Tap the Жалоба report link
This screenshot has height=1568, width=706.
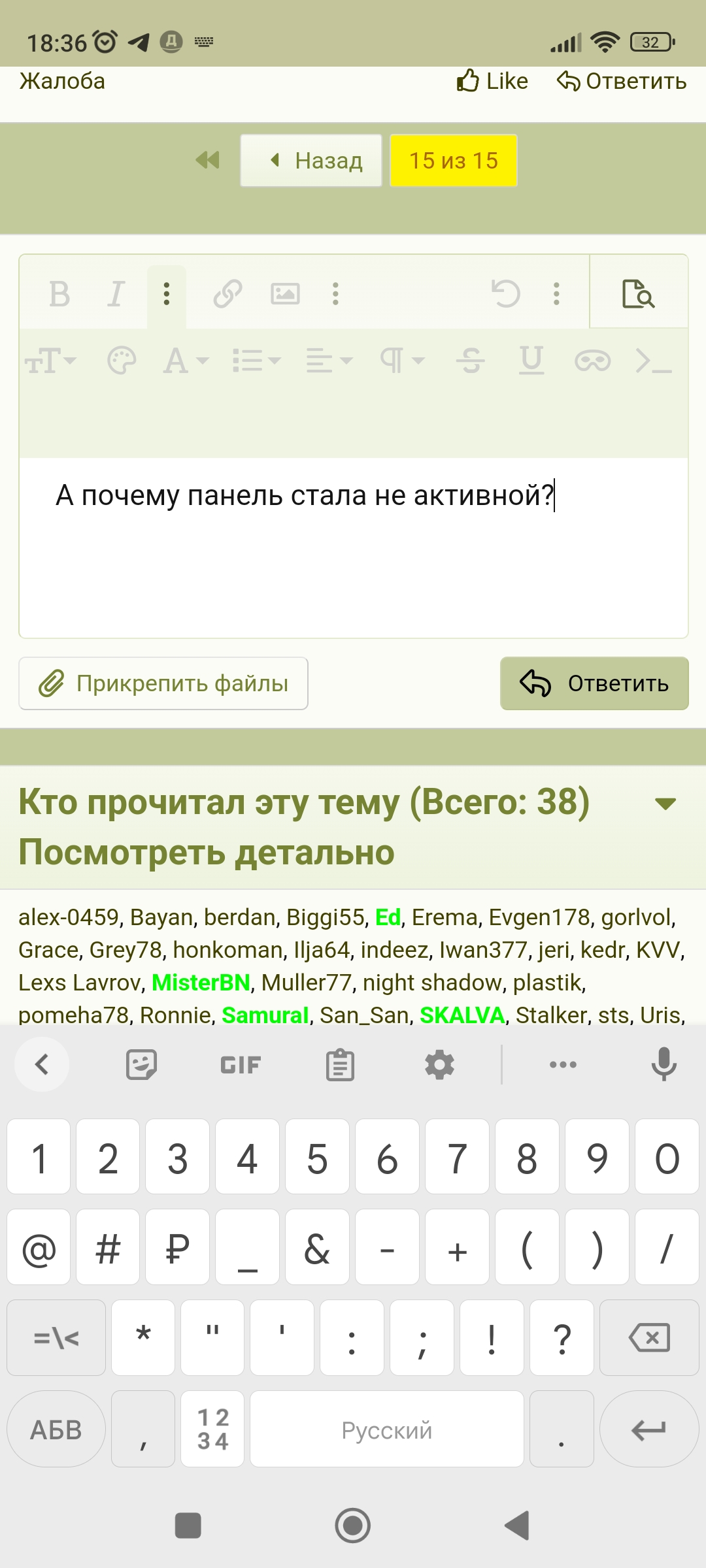pyautogui.click(x=62, y=82)
